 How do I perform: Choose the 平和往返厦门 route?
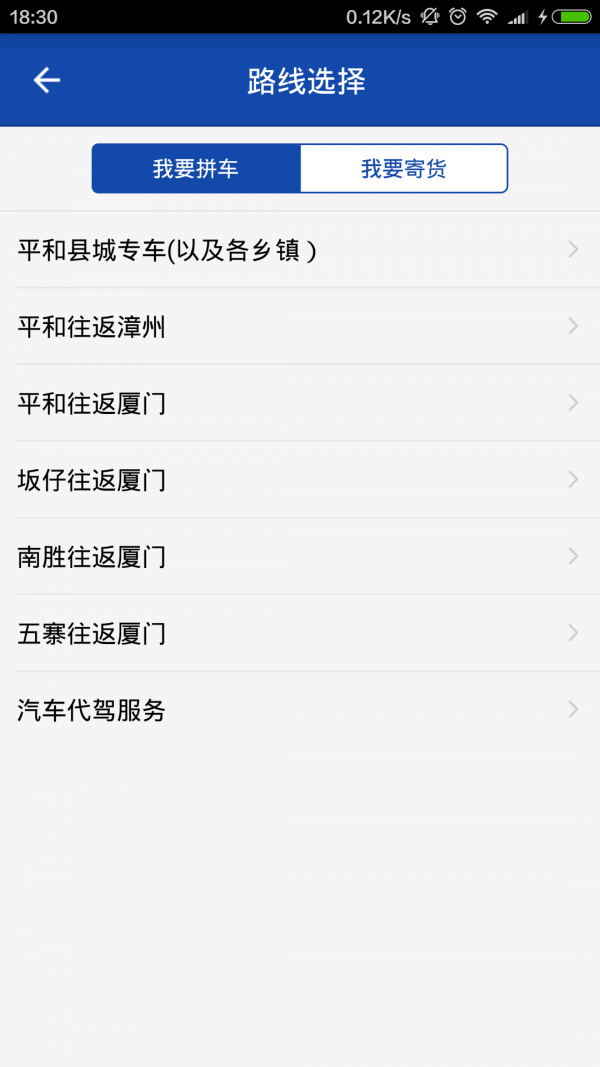pos(300,403)
